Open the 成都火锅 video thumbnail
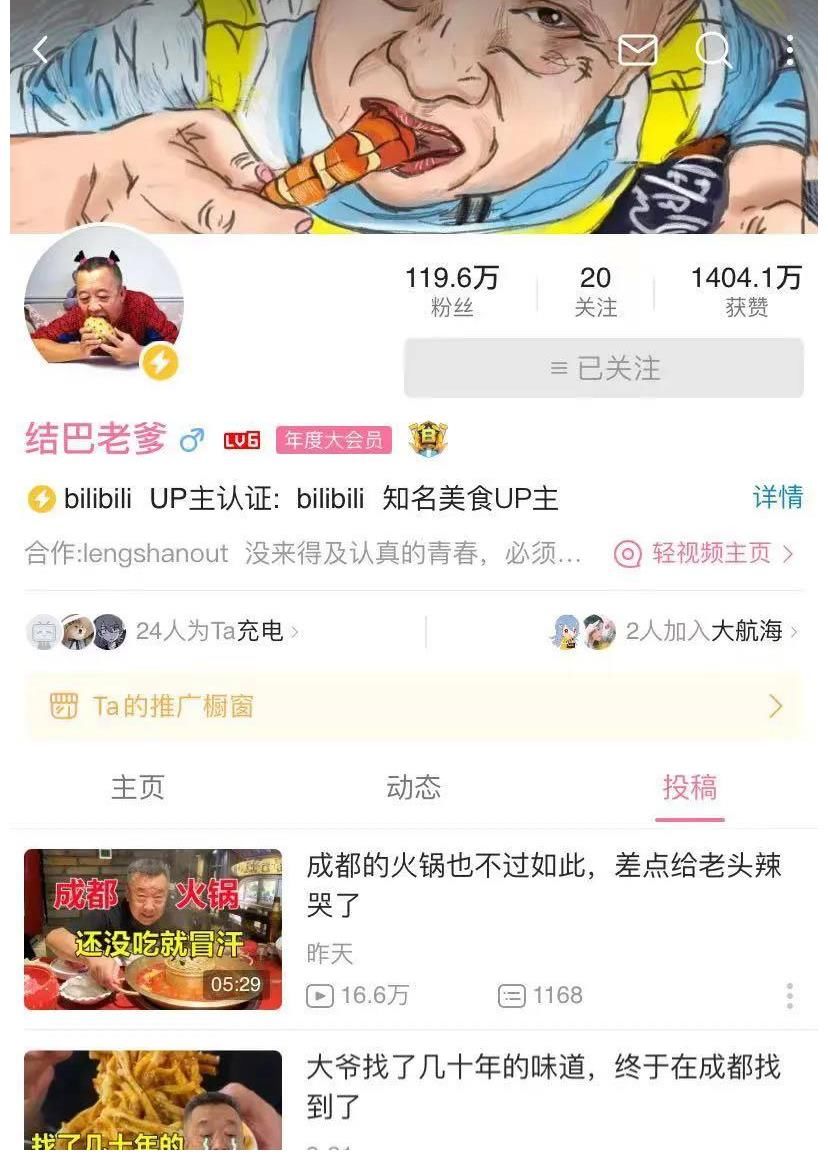Screen dimensions: 828x1170 click(152, 928)
